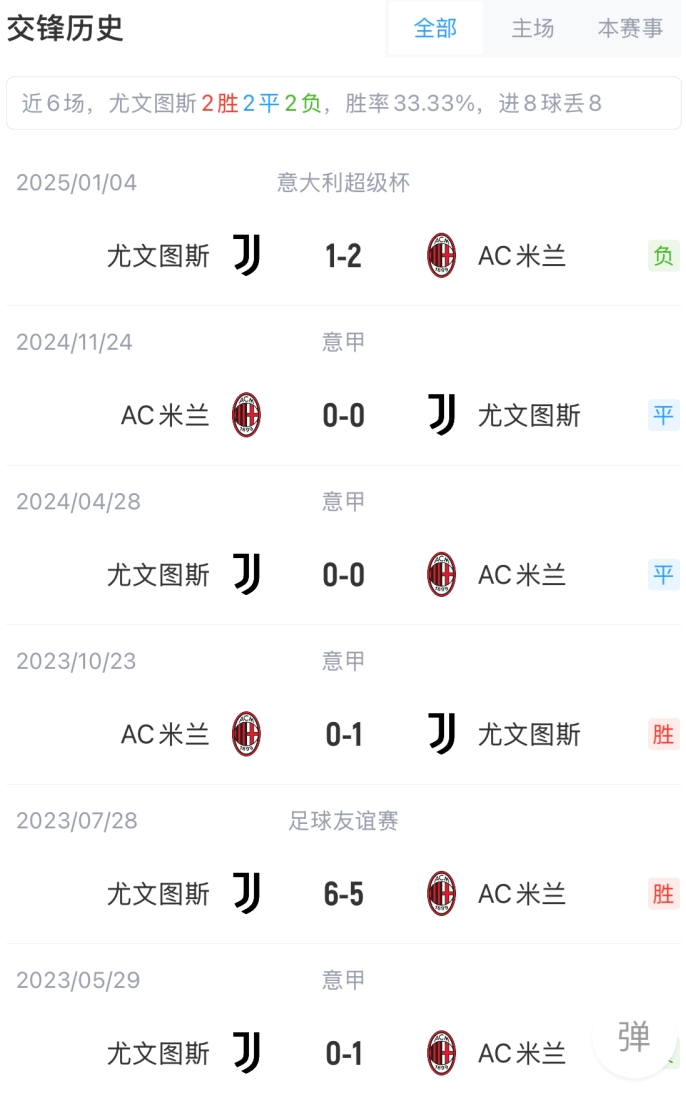
Task: Switch to the 主场 tab
Action: 533,28
